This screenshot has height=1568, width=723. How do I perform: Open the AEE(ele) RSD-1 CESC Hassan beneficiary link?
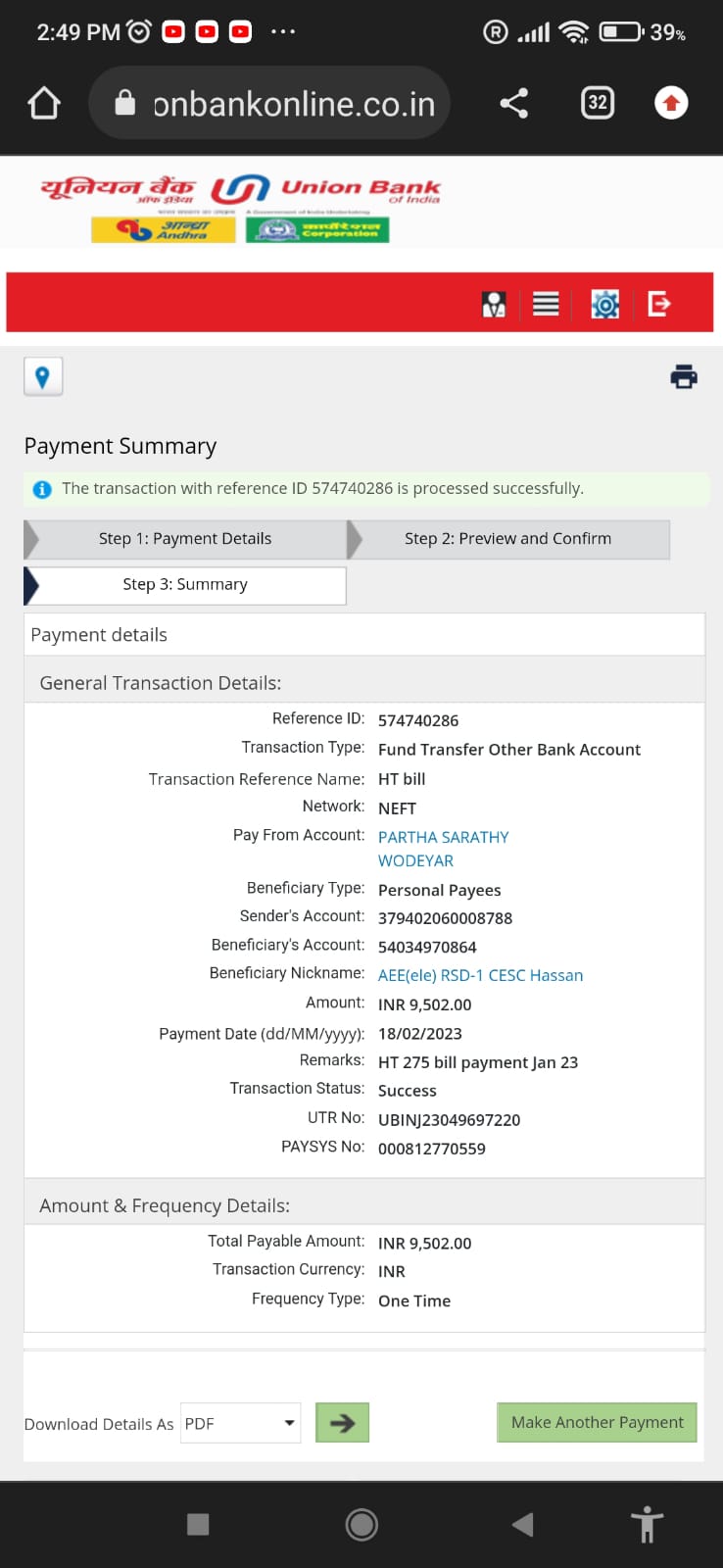point(480,976)
